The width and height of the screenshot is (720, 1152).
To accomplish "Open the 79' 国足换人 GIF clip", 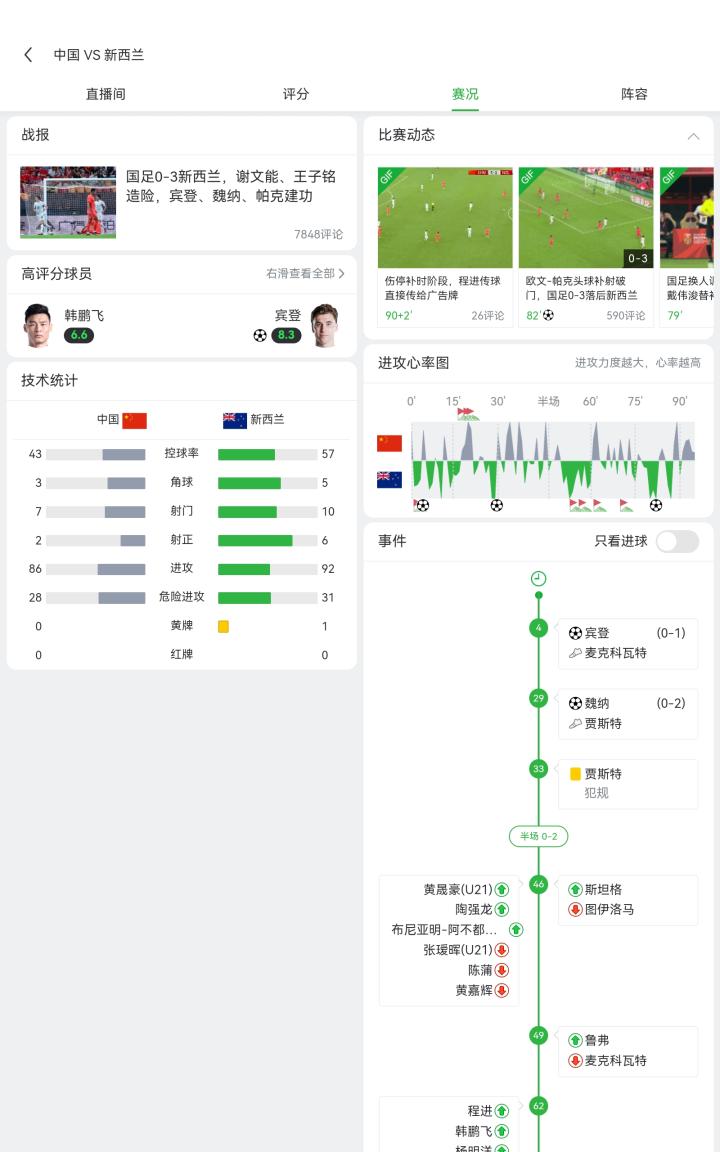I will point(687,245).
